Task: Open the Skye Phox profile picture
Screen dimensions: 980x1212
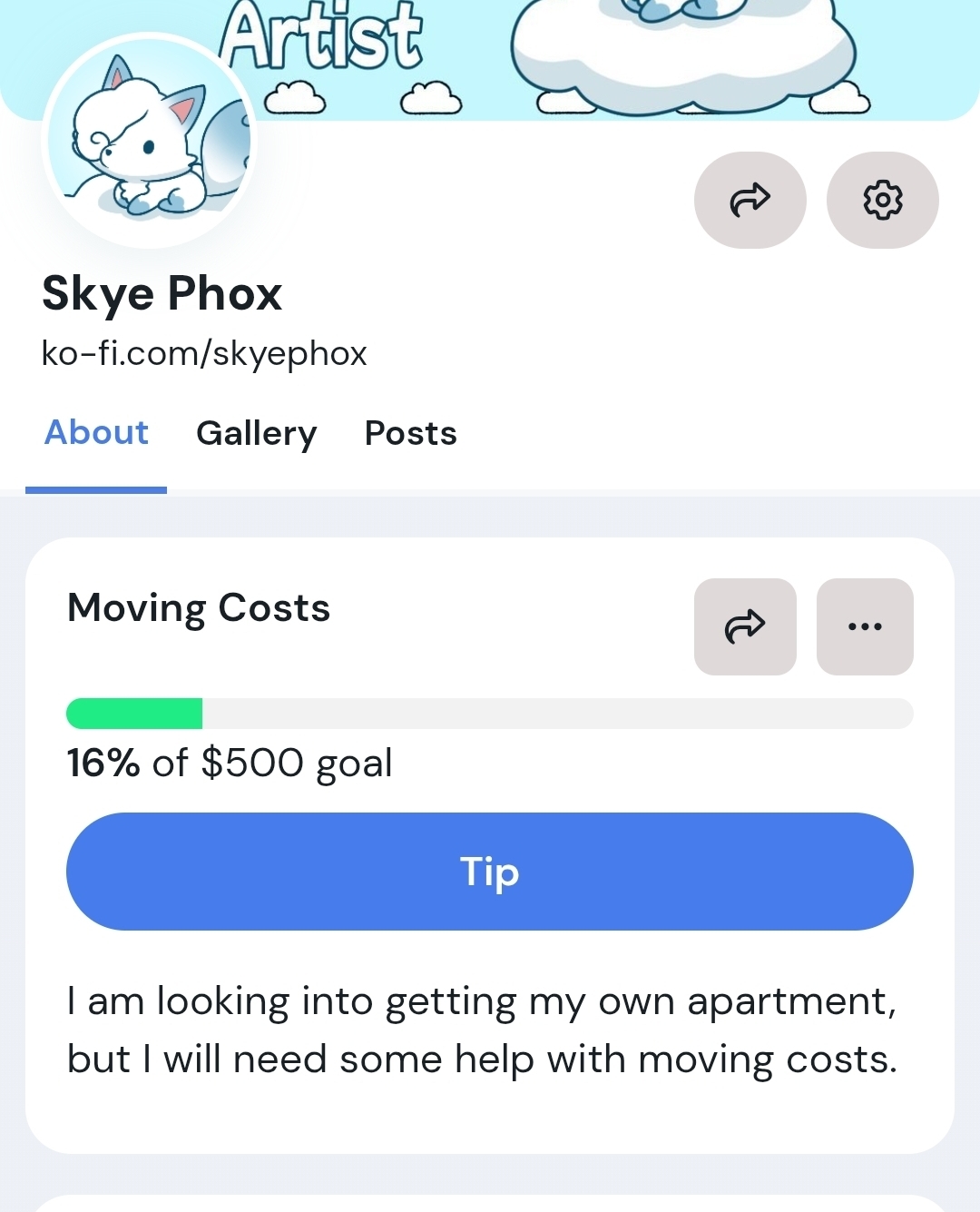Action: (151, 141)
